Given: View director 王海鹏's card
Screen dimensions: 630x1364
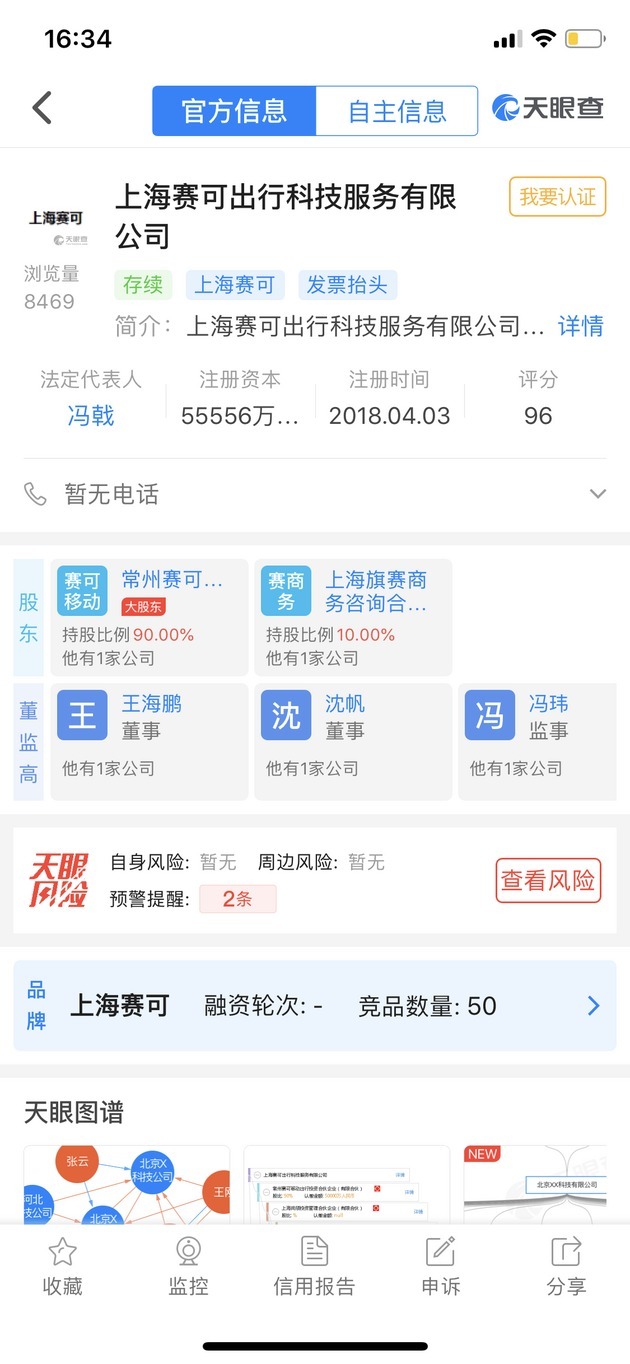Looking at the screenshot, I should click(149, 740).
